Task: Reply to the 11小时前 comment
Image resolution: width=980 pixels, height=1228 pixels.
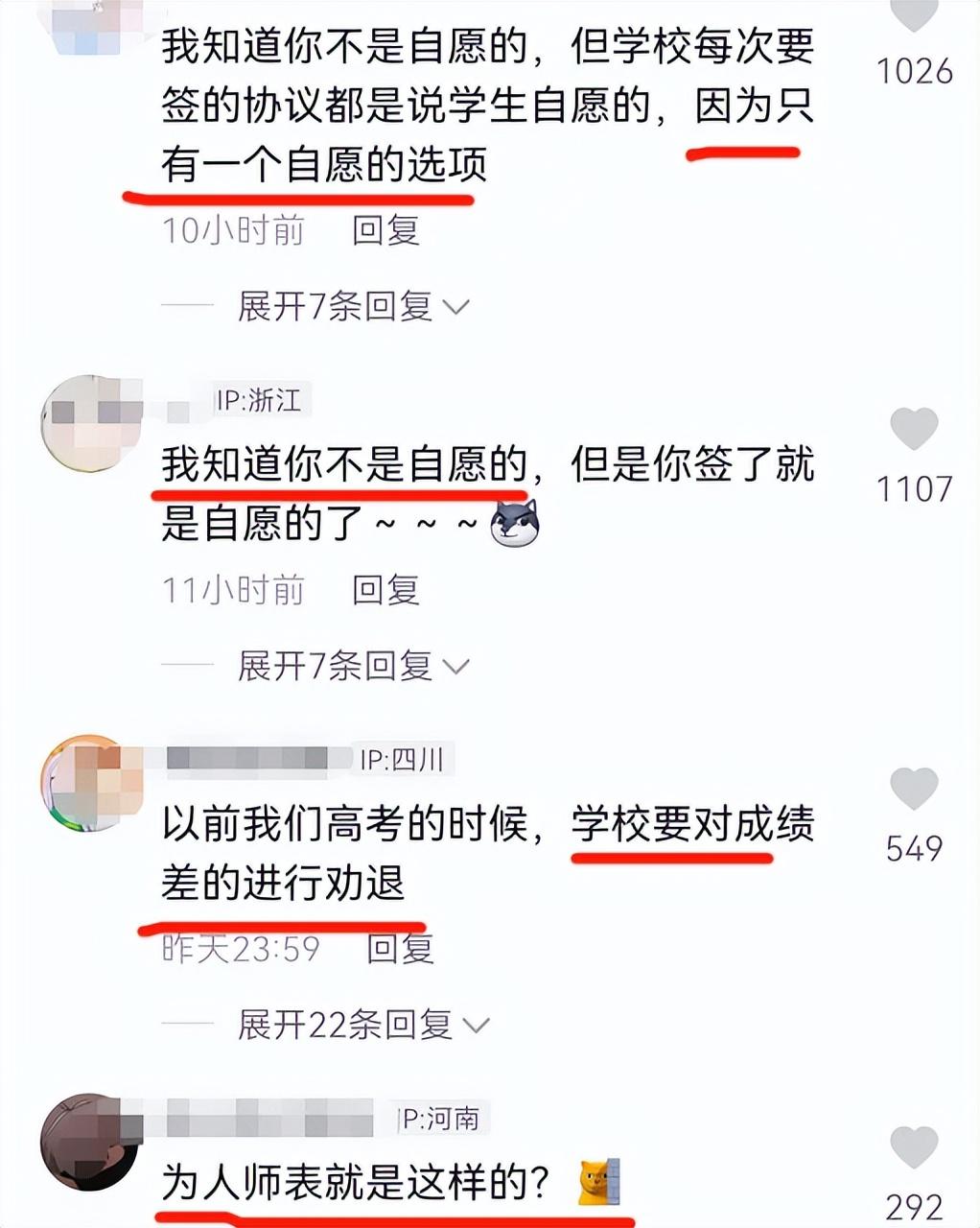Action: (390, 592)
